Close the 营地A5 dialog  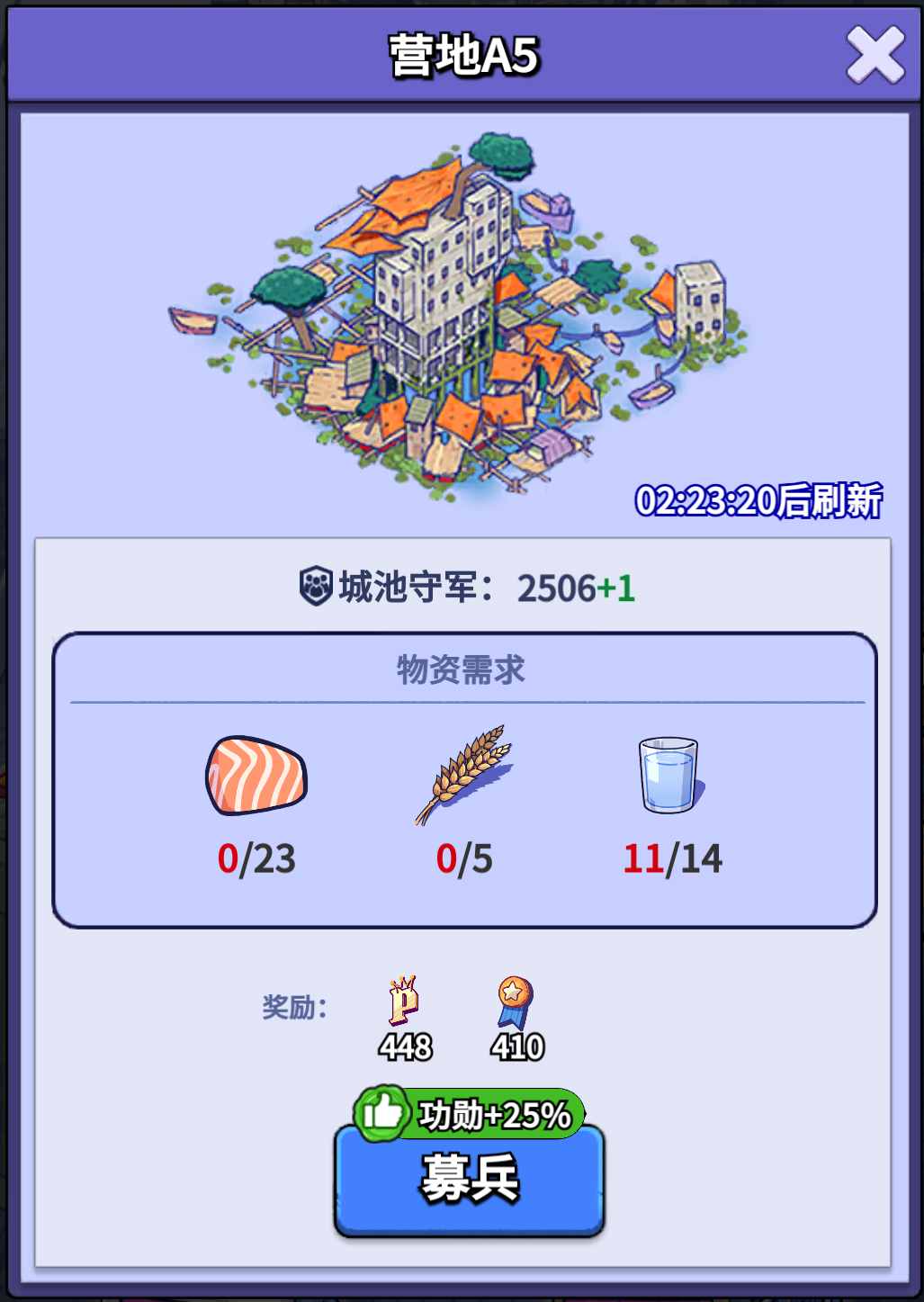click(x=875, y=55)
